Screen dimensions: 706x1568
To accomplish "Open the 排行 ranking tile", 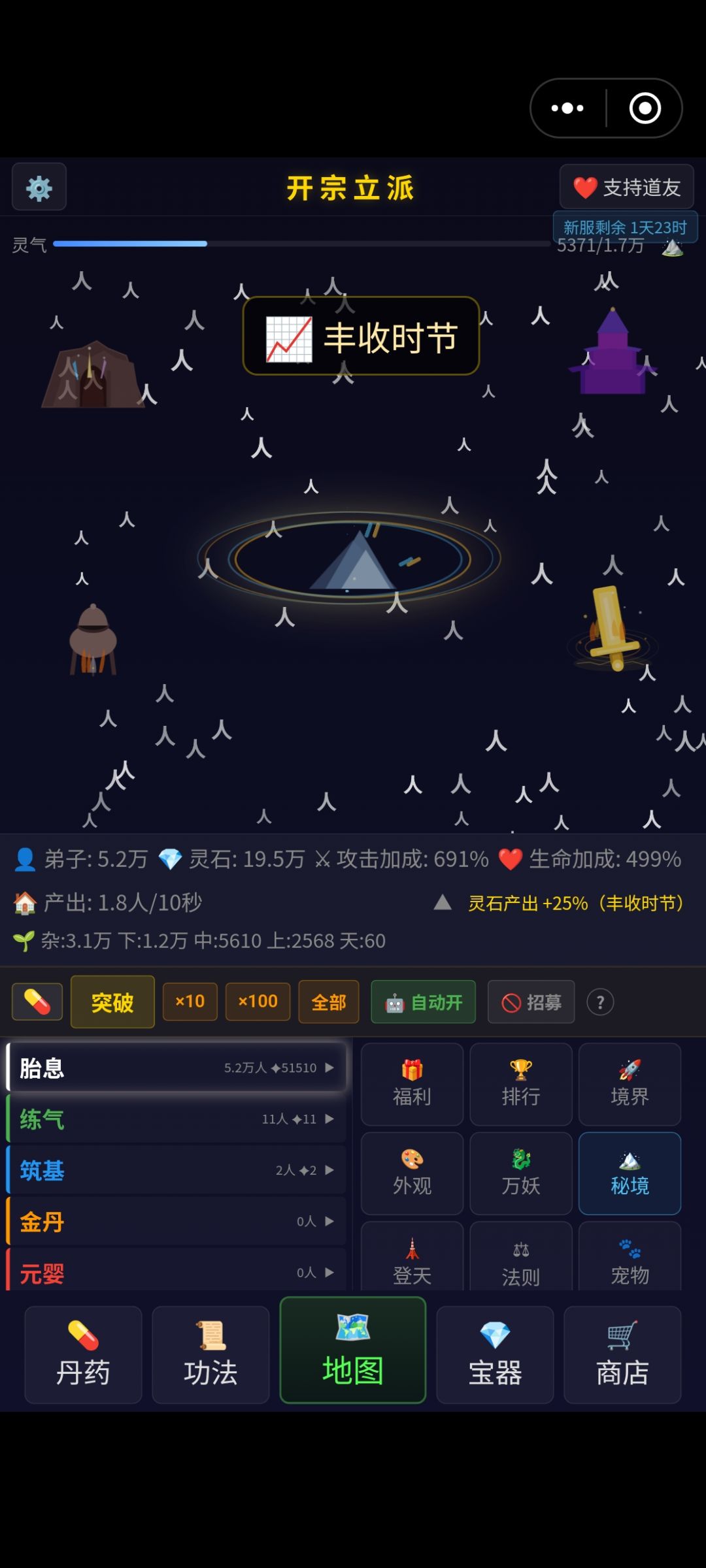I will tap(521, 1084).
